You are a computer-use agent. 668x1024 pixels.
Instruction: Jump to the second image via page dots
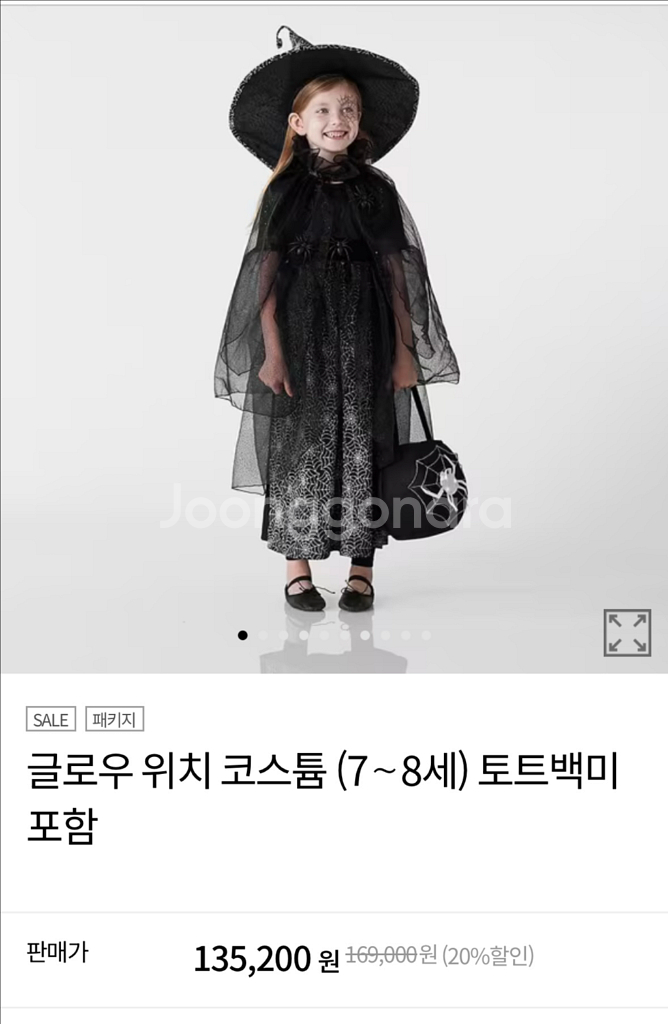click(x=263, y=635)
